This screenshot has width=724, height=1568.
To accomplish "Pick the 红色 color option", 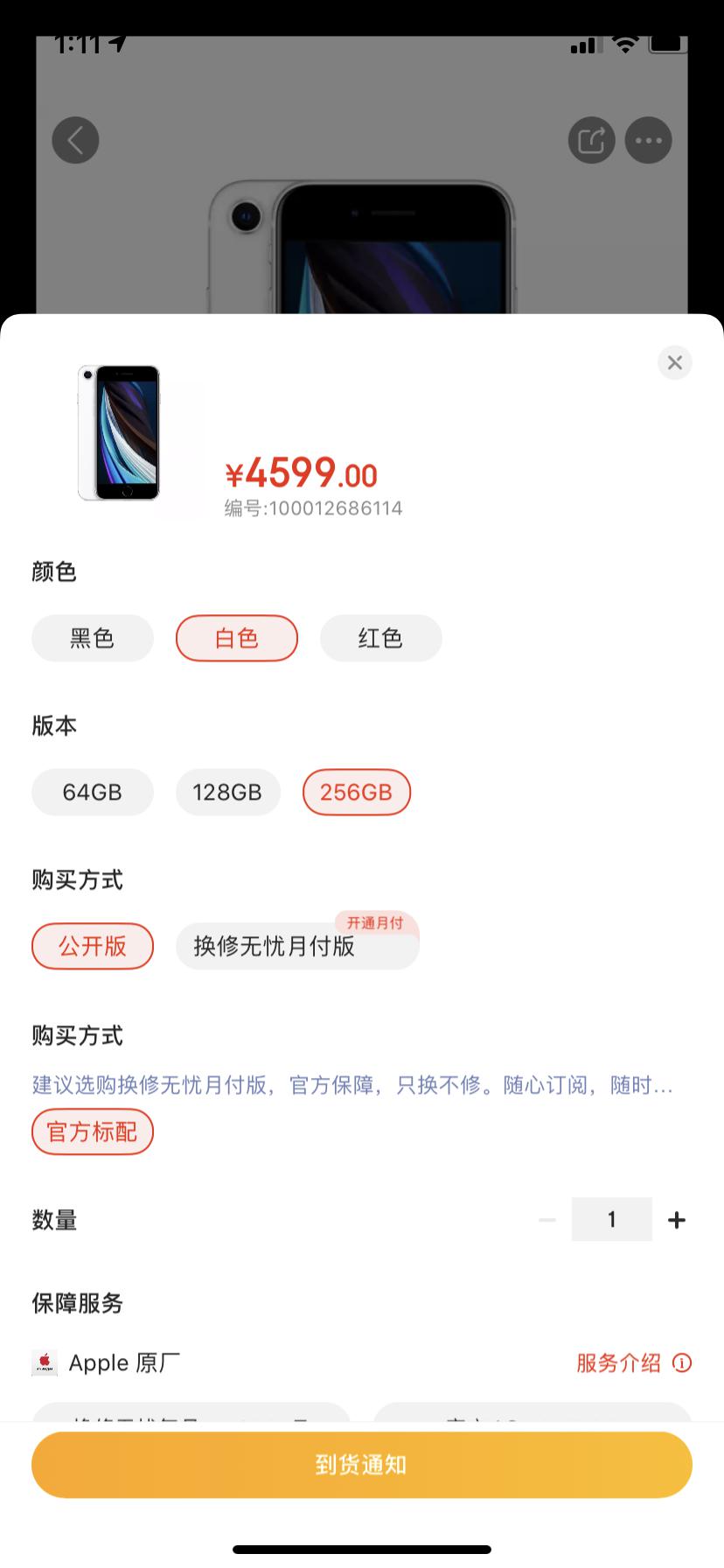I will (x=380, y=638).
